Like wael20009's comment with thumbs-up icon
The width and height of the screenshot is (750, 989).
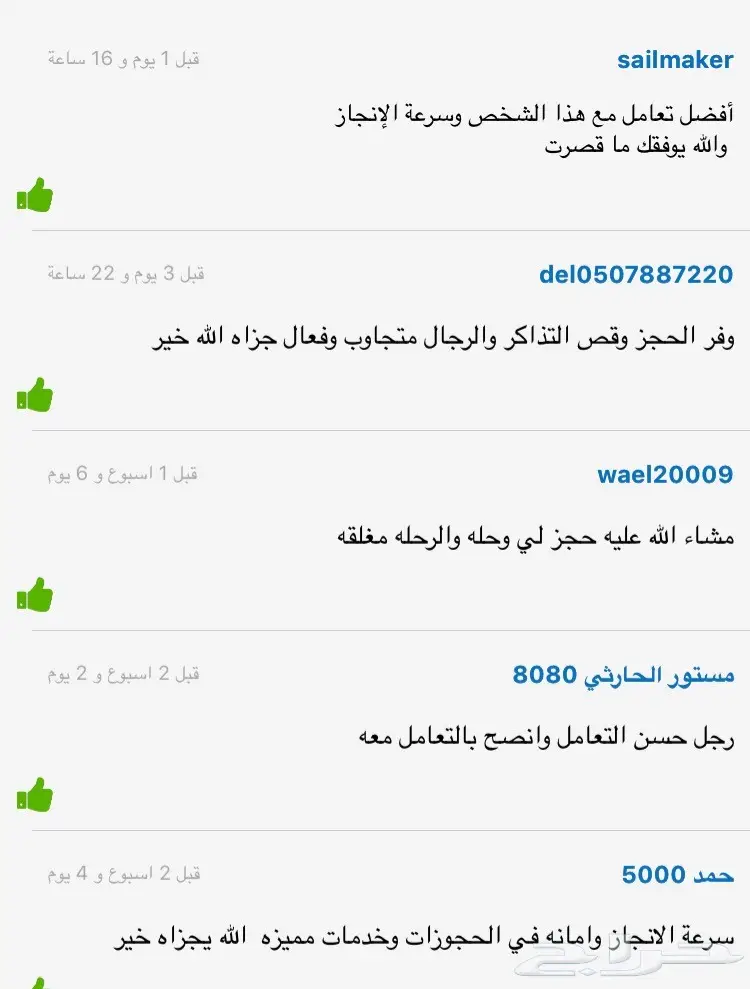click(33, 596)
